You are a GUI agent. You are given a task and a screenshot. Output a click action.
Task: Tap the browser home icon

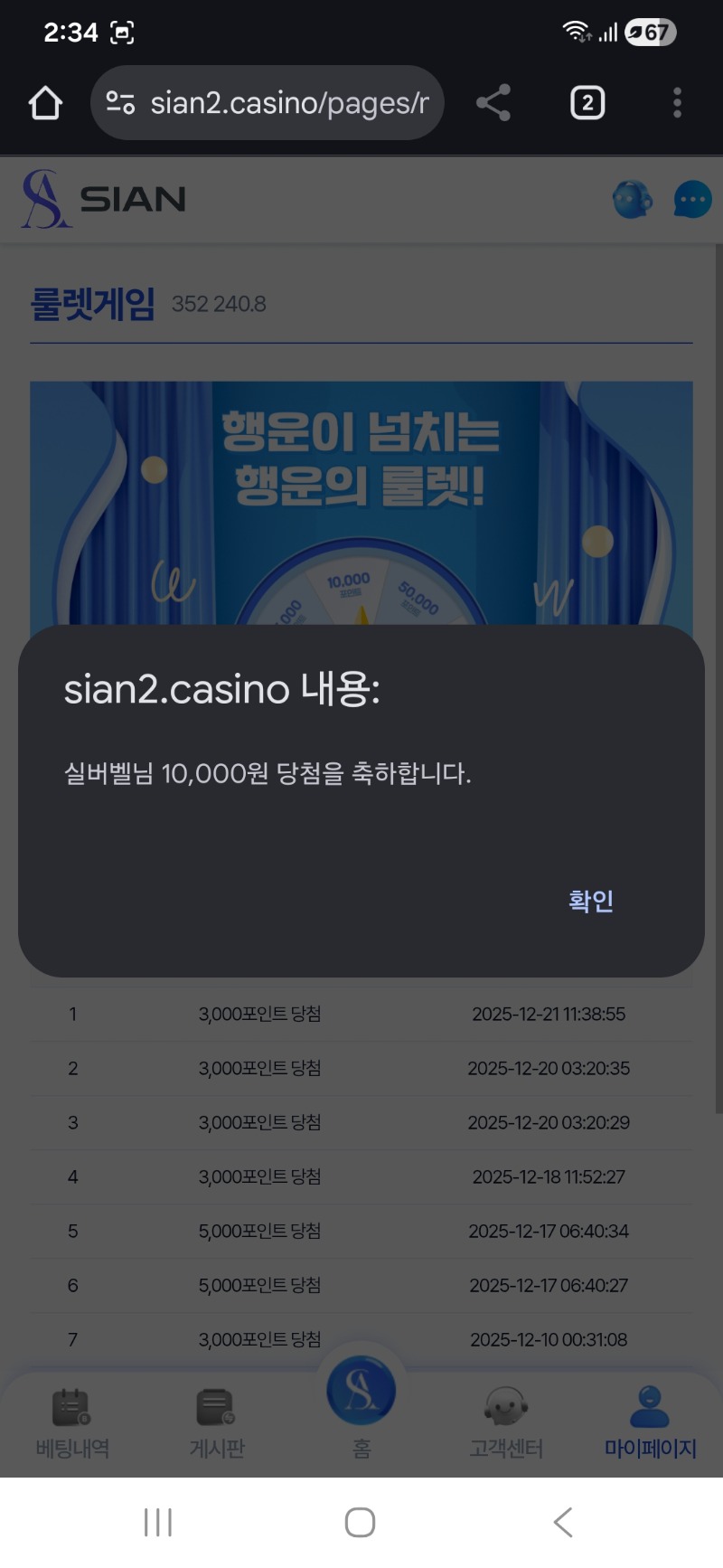(45, 103)
